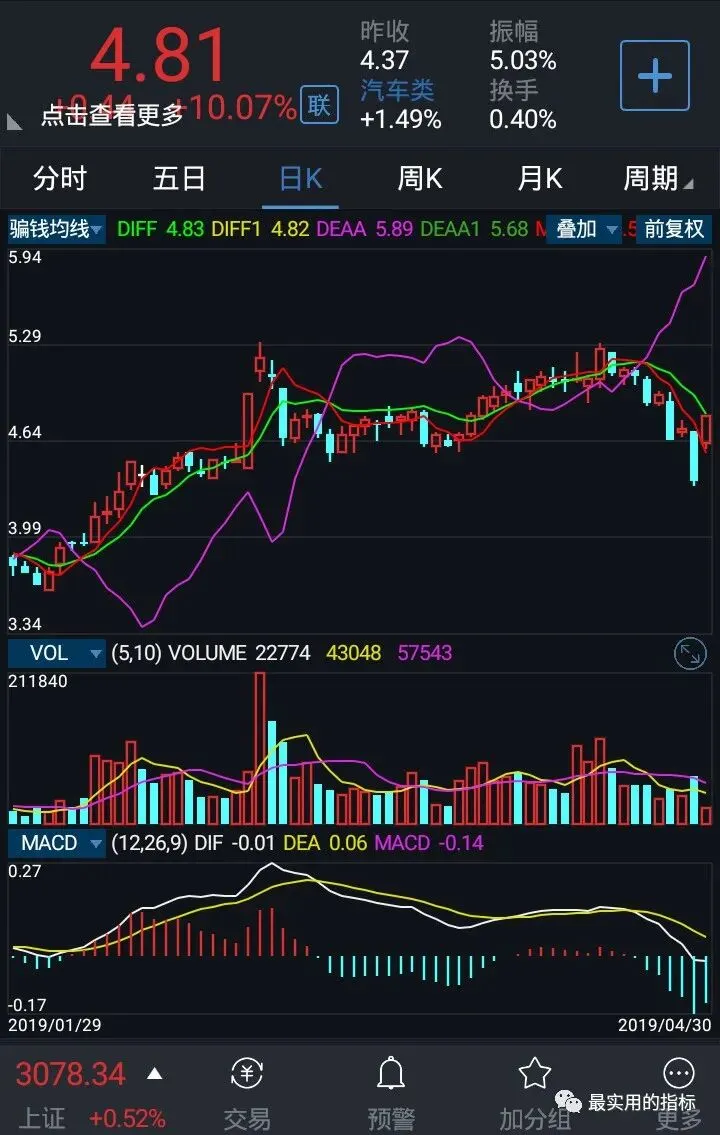The width and height of the screenshot is (720, 1135).
Task: Open the 骗钱均线 indicator dropdown
Action: click(56, 229)
